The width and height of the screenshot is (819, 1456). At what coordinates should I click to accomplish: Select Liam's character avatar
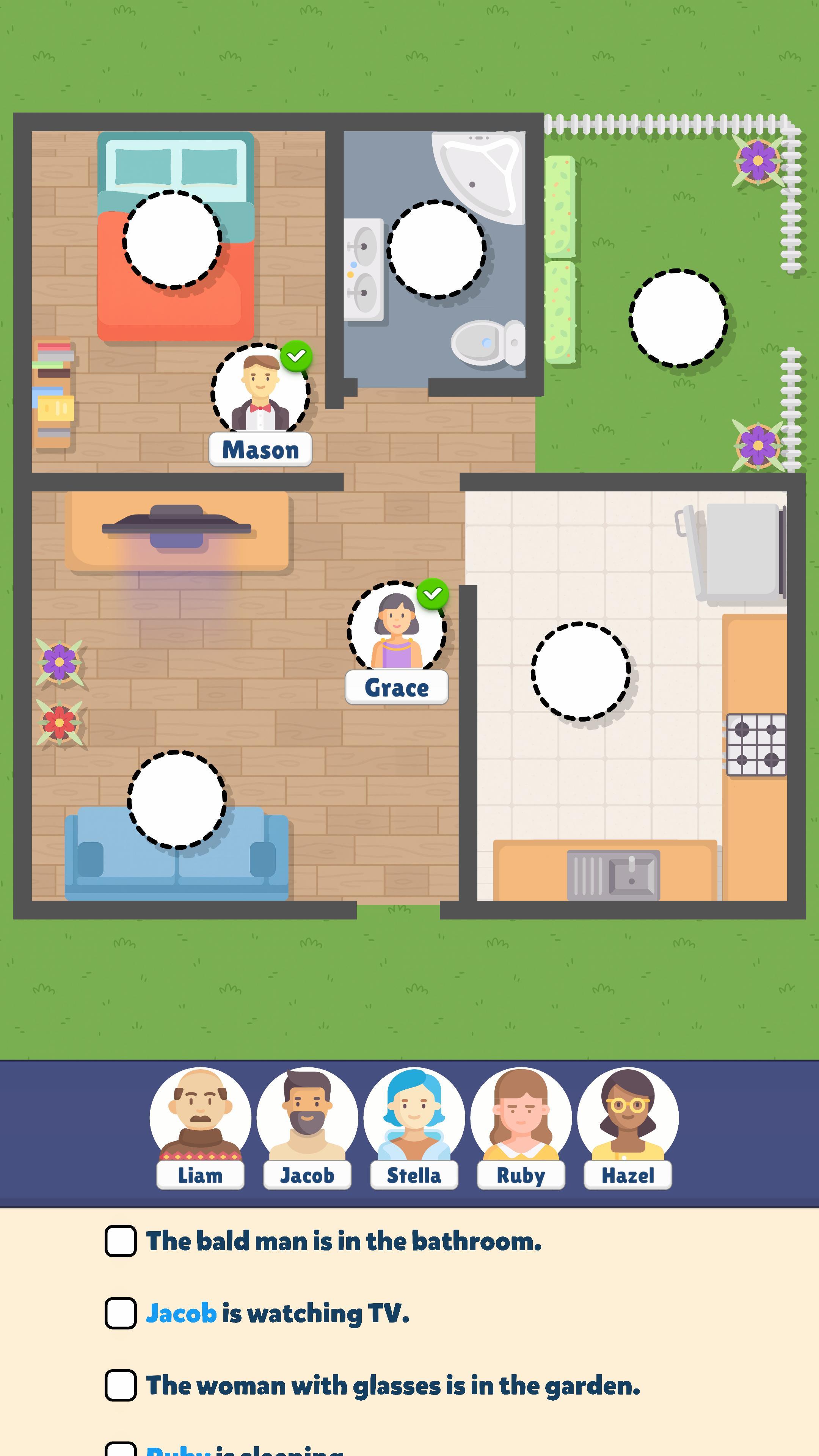coord(200,1117)
